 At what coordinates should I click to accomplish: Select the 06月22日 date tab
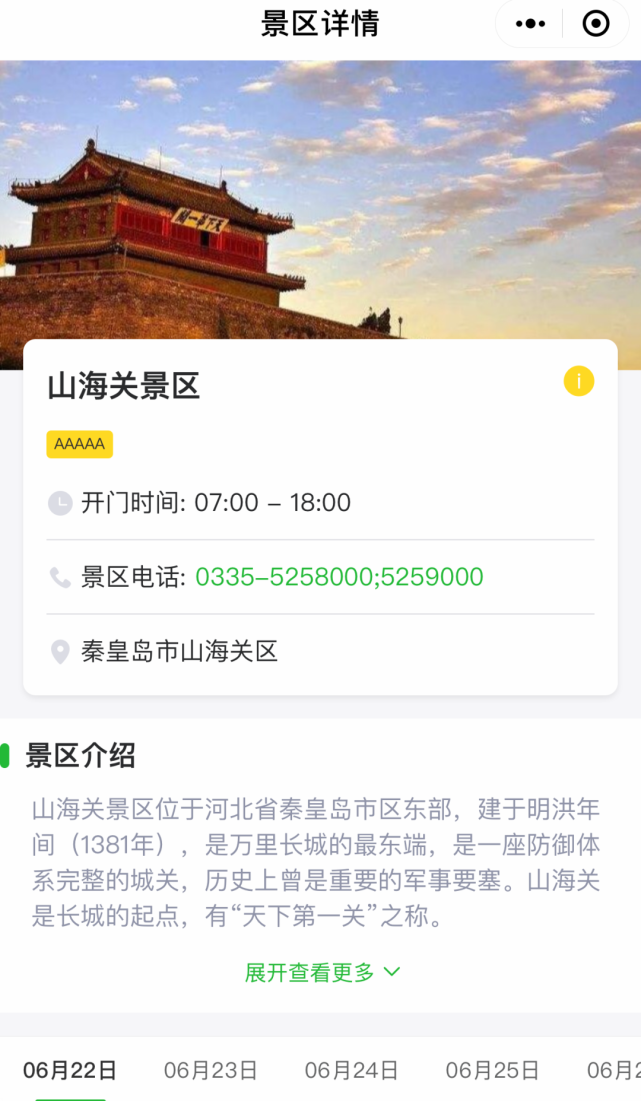tap(70, 1071)
